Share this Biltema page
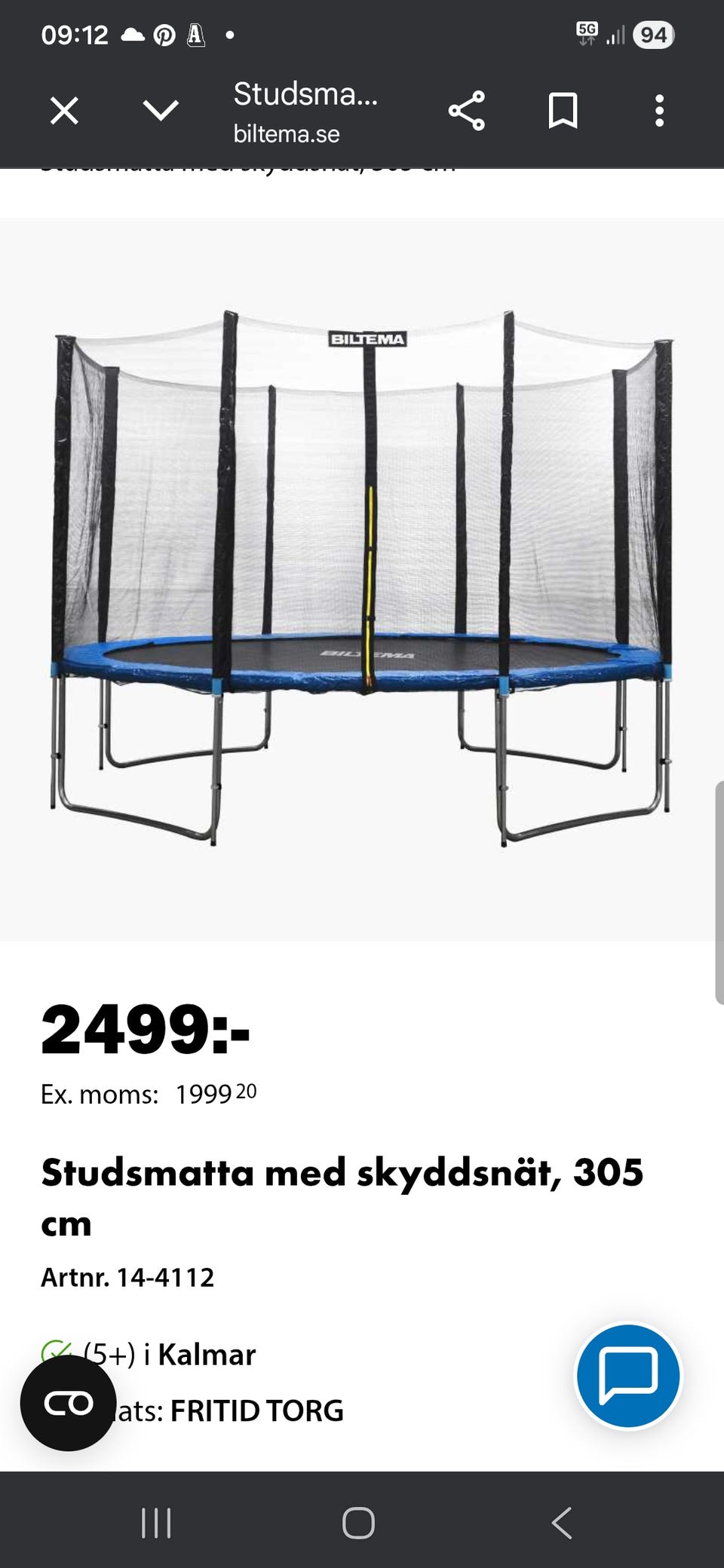 click(x=466, y=112)
